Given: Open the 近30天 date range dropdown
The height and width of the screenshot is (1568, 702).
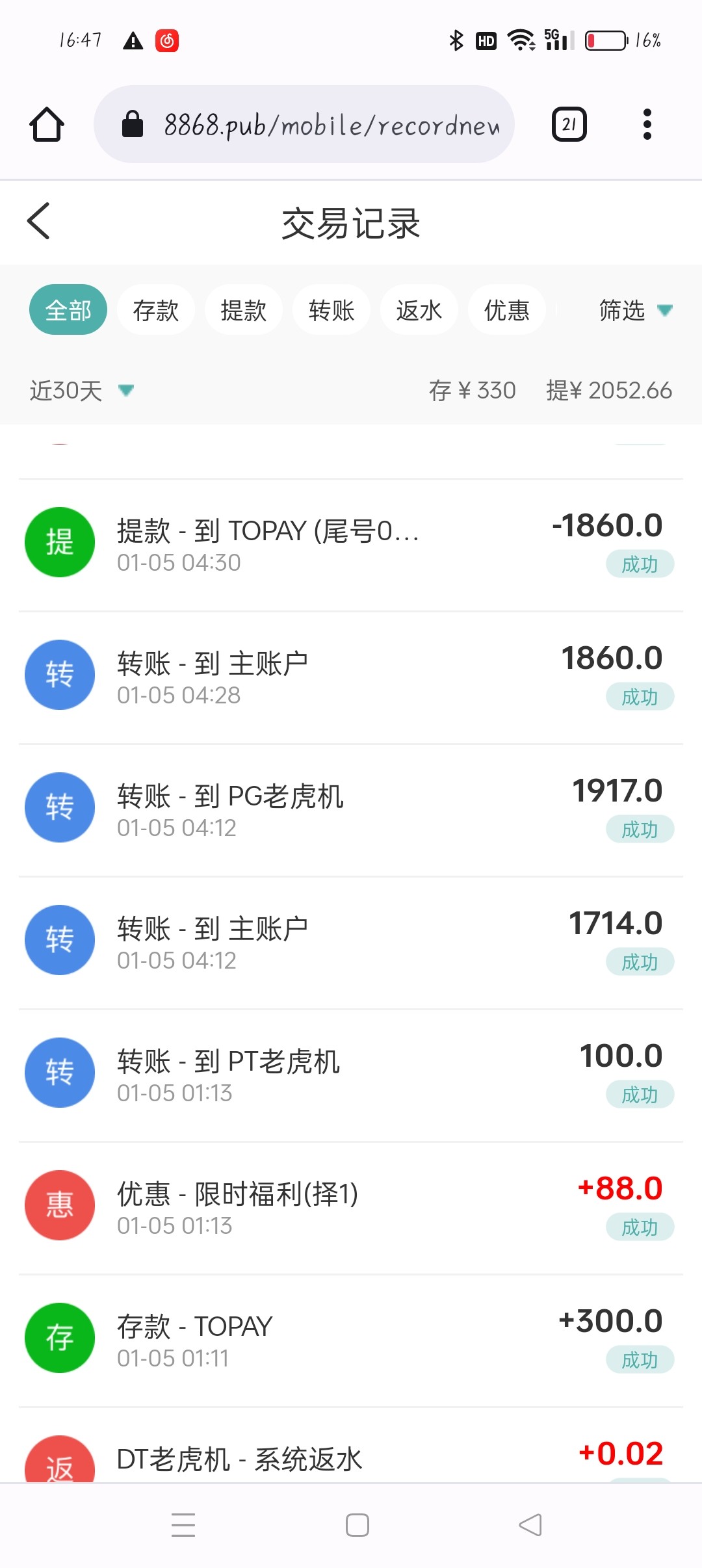Looking at the screenshot, I should tap(82, 391).
